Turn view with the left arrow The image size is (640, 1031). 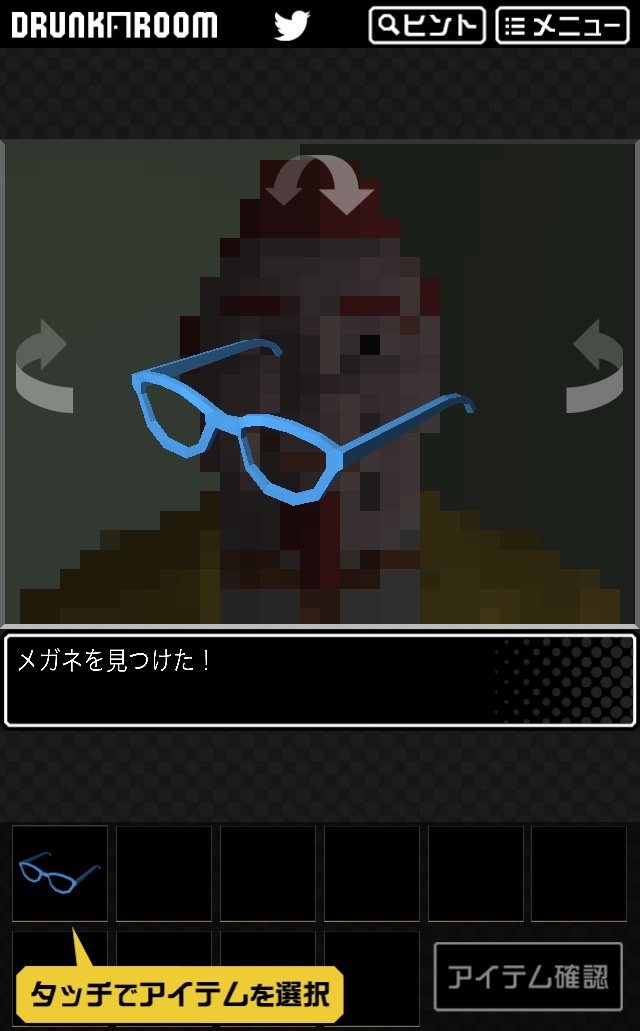tap(44, 366)
